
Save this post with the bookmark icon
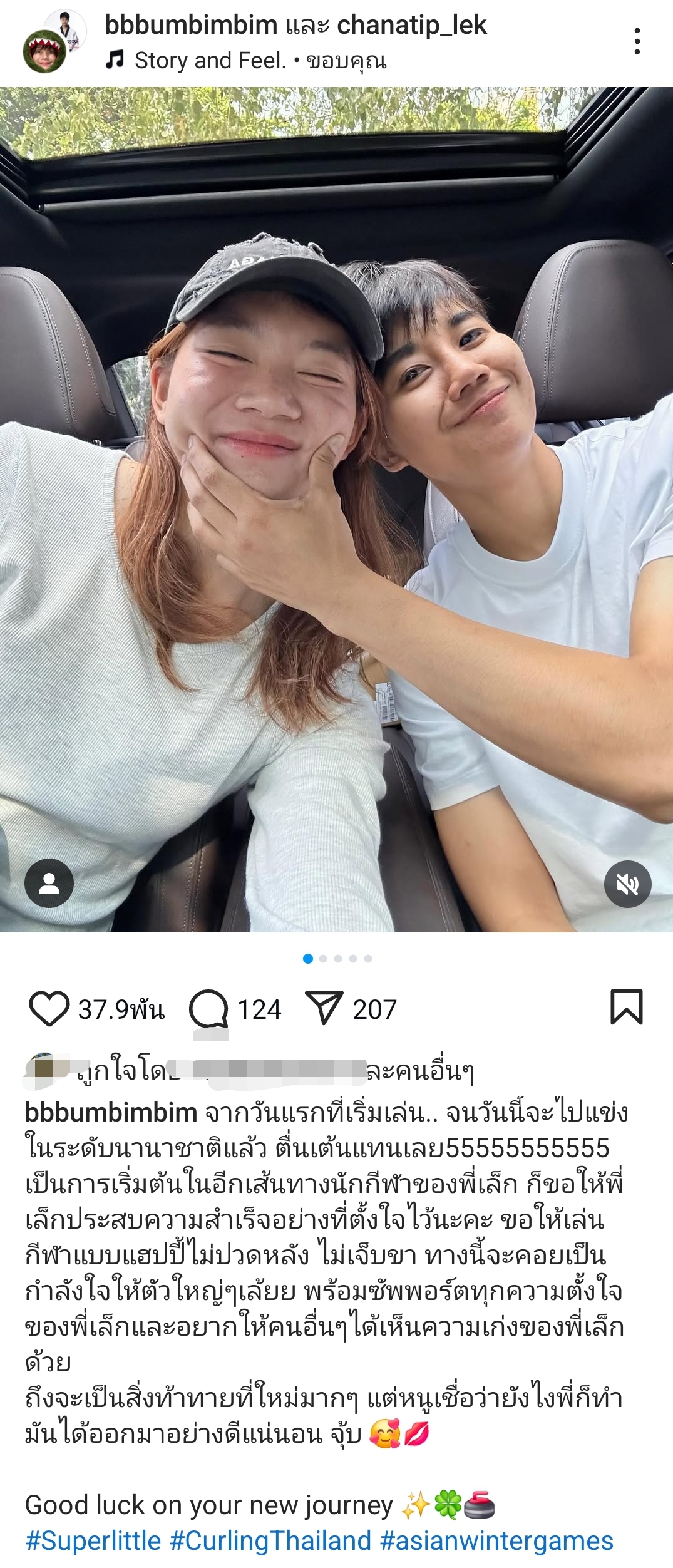point(626,1008)
